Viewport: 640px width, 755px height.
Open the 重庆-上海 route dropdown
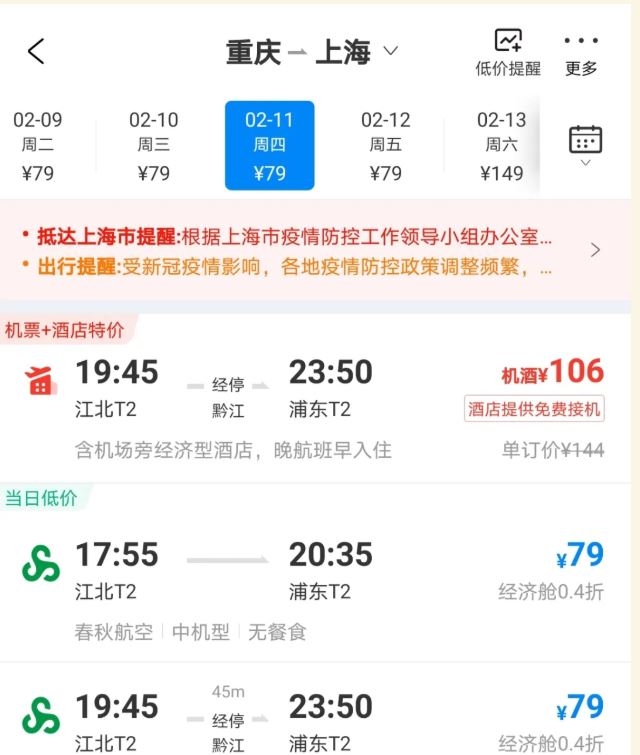311,52
